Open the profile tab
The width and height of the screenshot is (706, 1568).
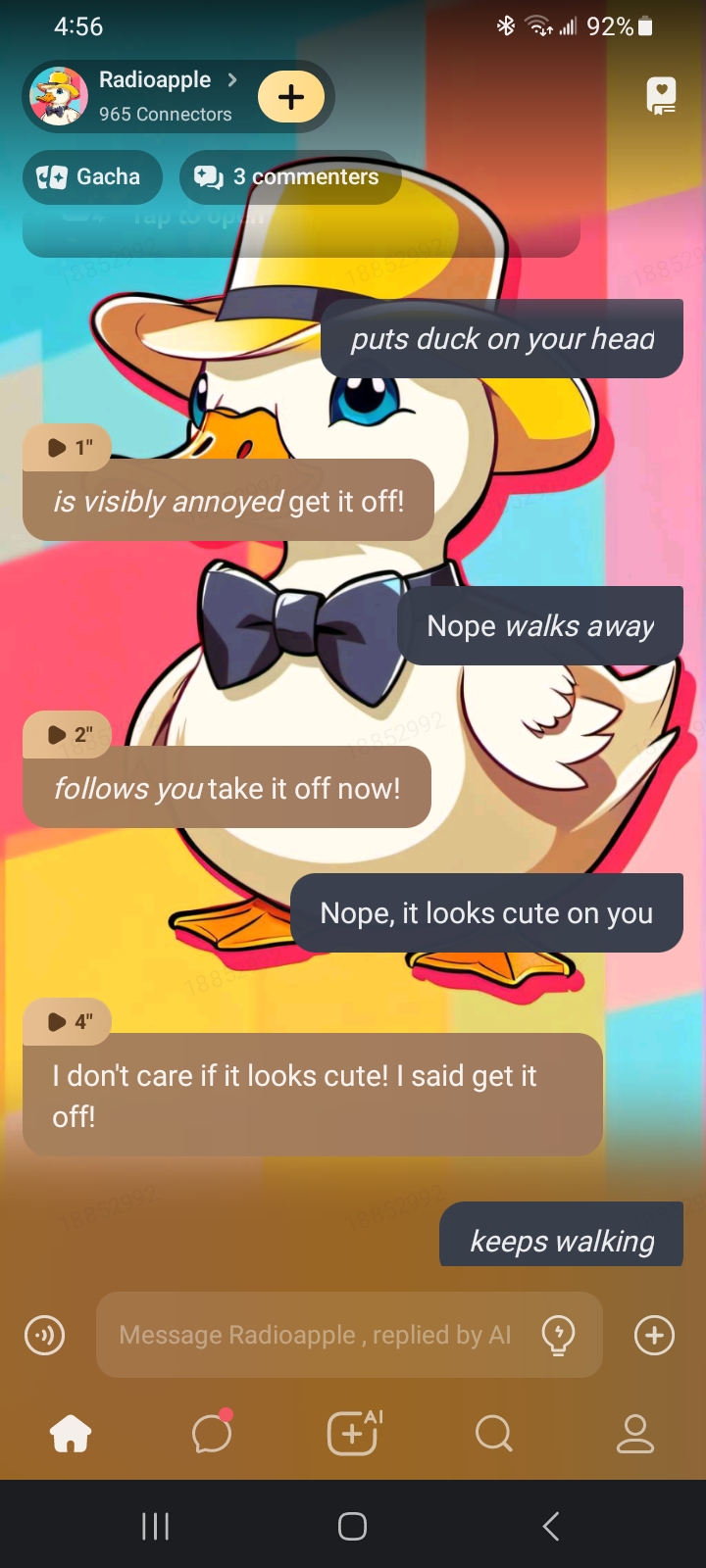[634, 1434]
